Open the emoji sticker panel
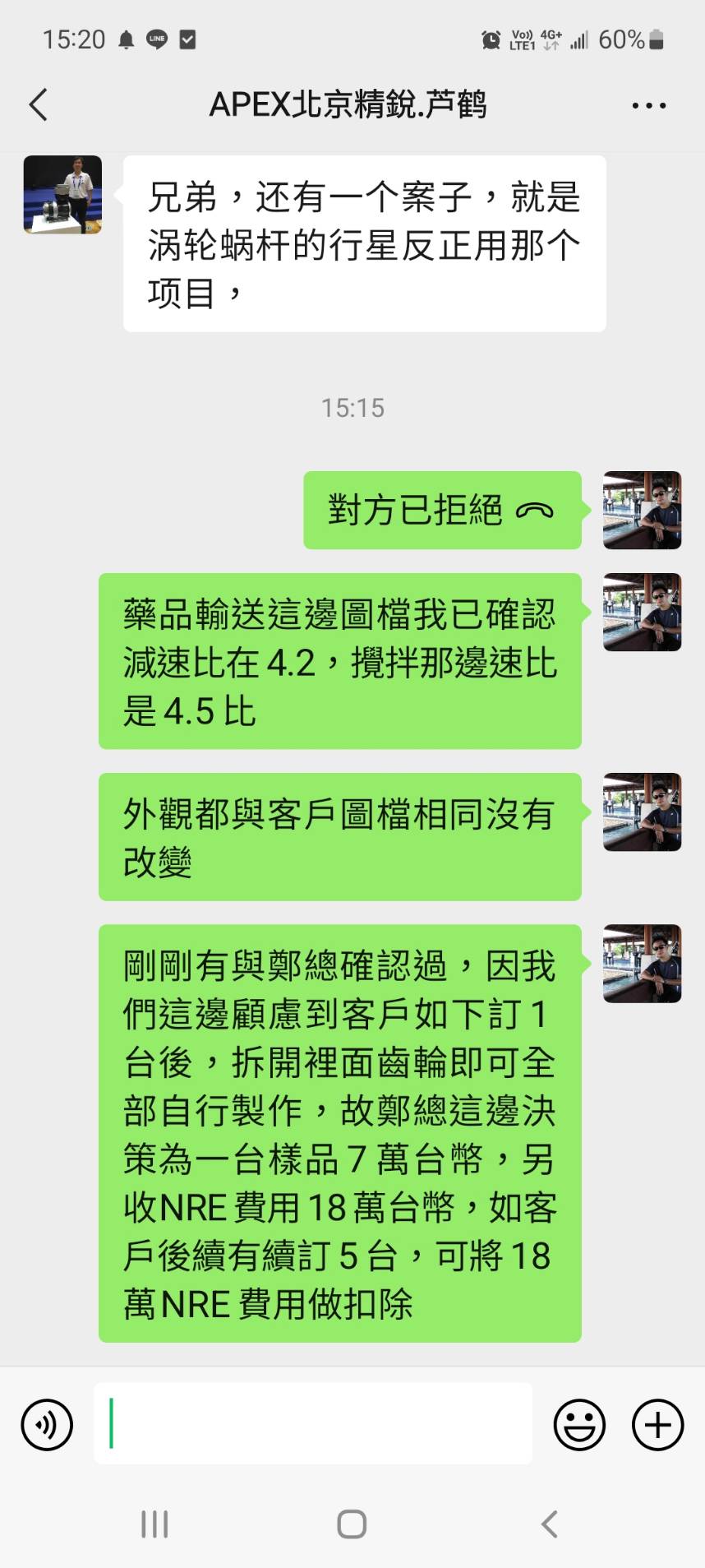This screenshot has height=1568, width=705. pyautogui.click(x=579, y=1425)
